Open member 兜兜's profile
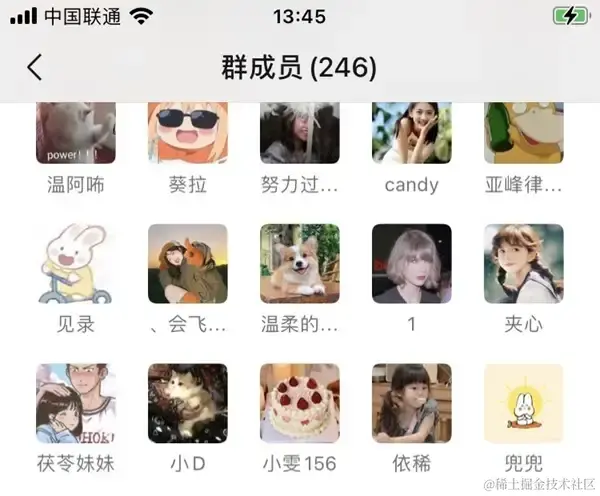This screenshot has width=600, height=496. click(523, 403)
